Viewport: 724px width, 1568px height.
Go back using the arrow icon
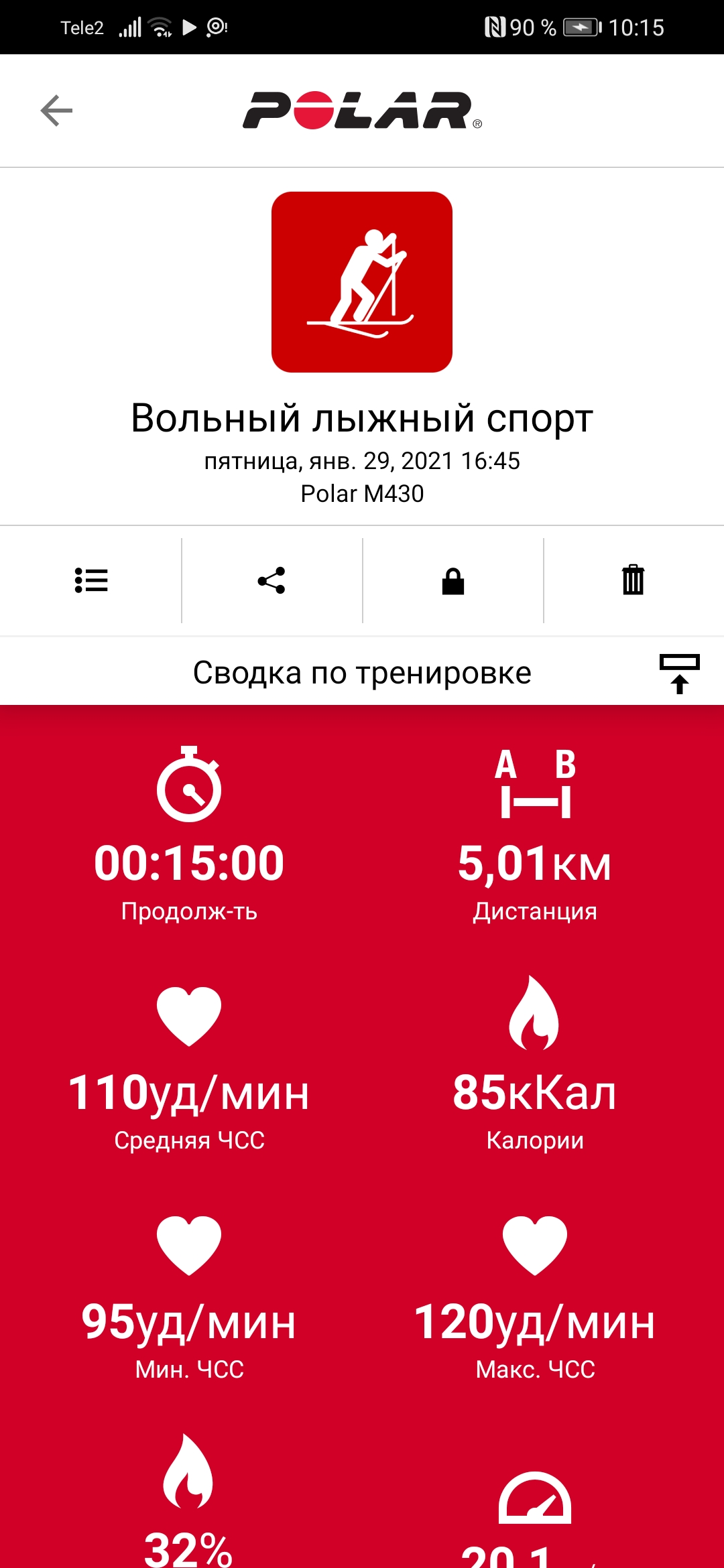coord(56,111)
